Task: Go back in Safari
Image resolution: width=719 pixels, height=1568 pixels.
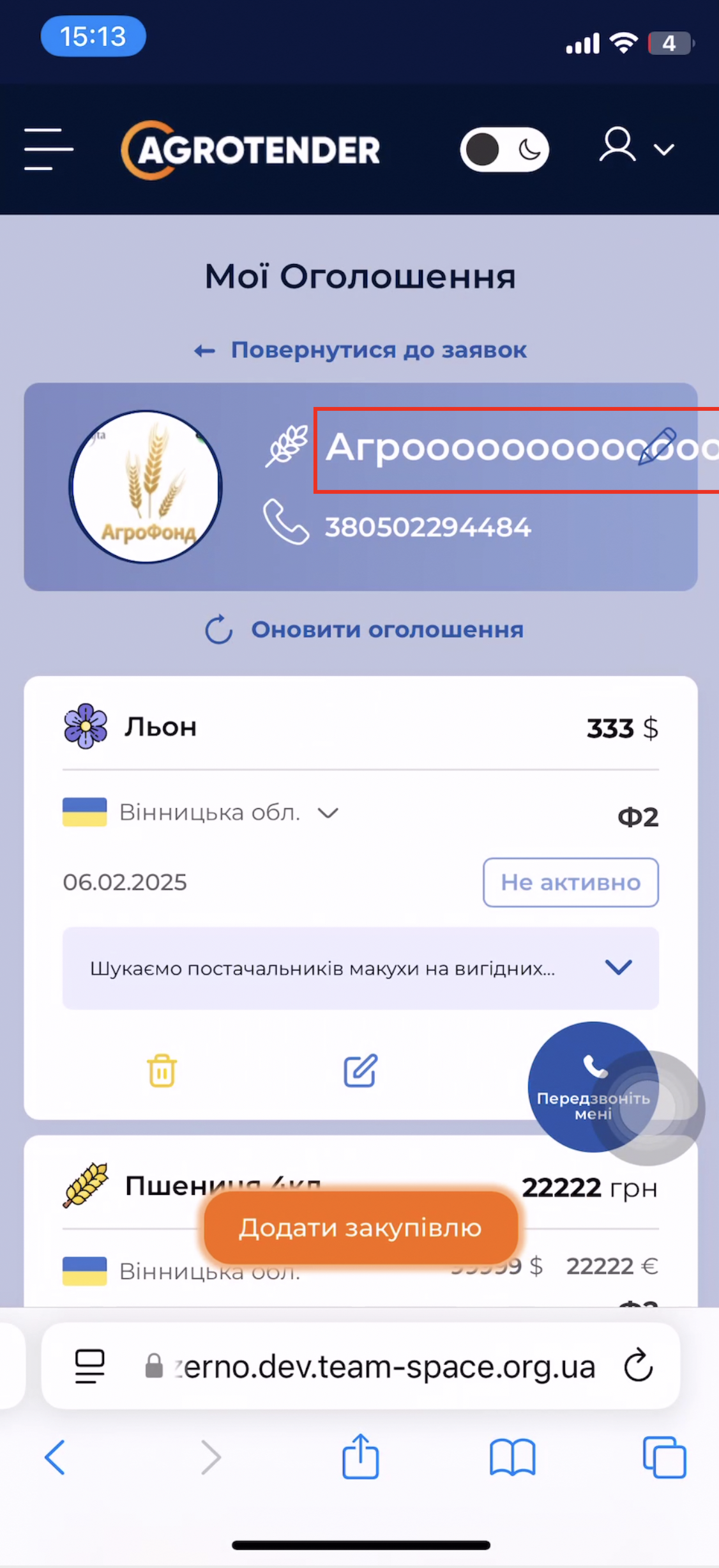Action: (55, 1457)
